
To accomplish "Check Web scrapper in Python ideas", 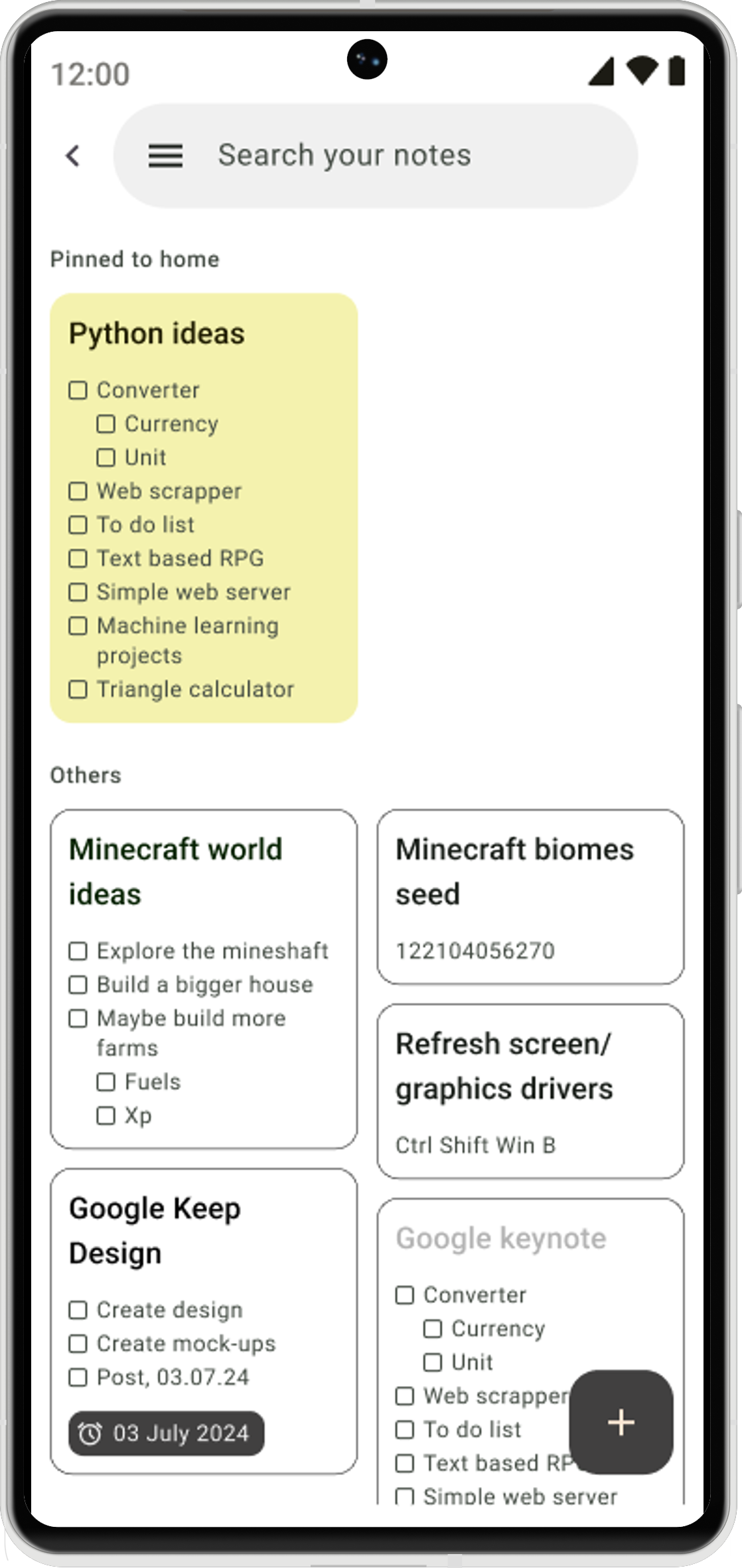I will 78,491.
